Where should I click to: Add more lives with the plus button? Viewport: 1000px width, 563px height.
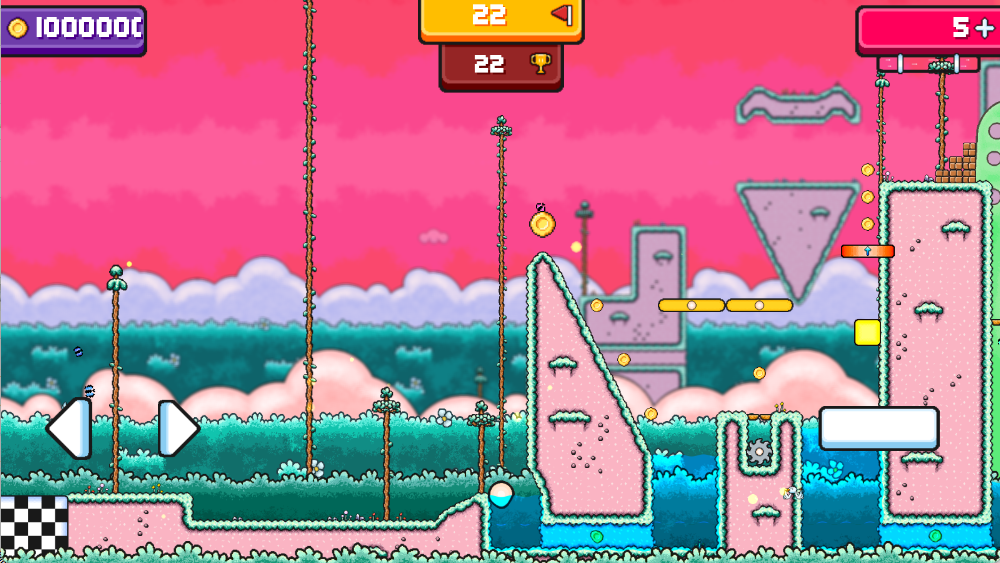coord(983,28)
